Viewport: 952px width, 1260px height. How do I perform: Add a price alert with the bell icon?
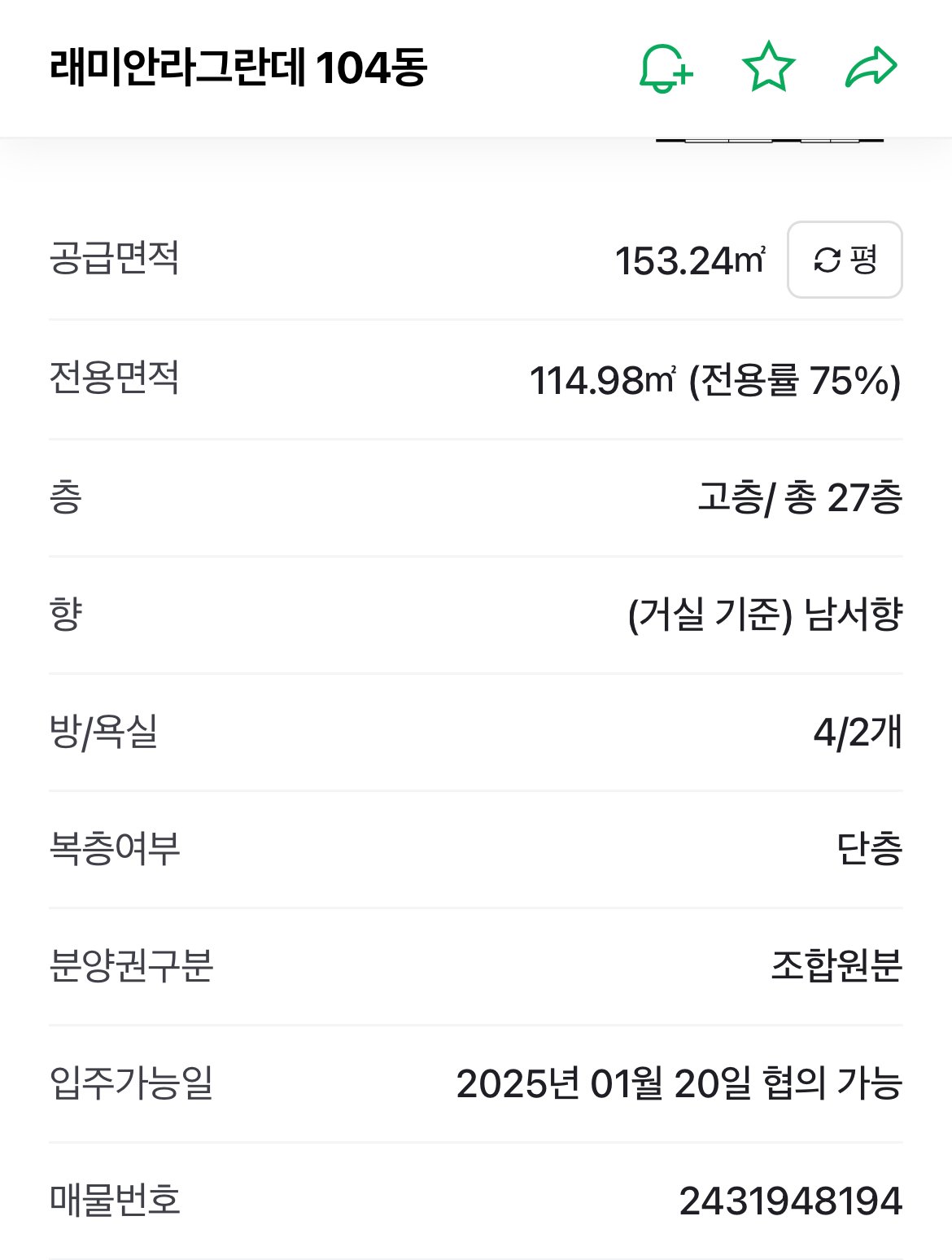pos(665,68)
